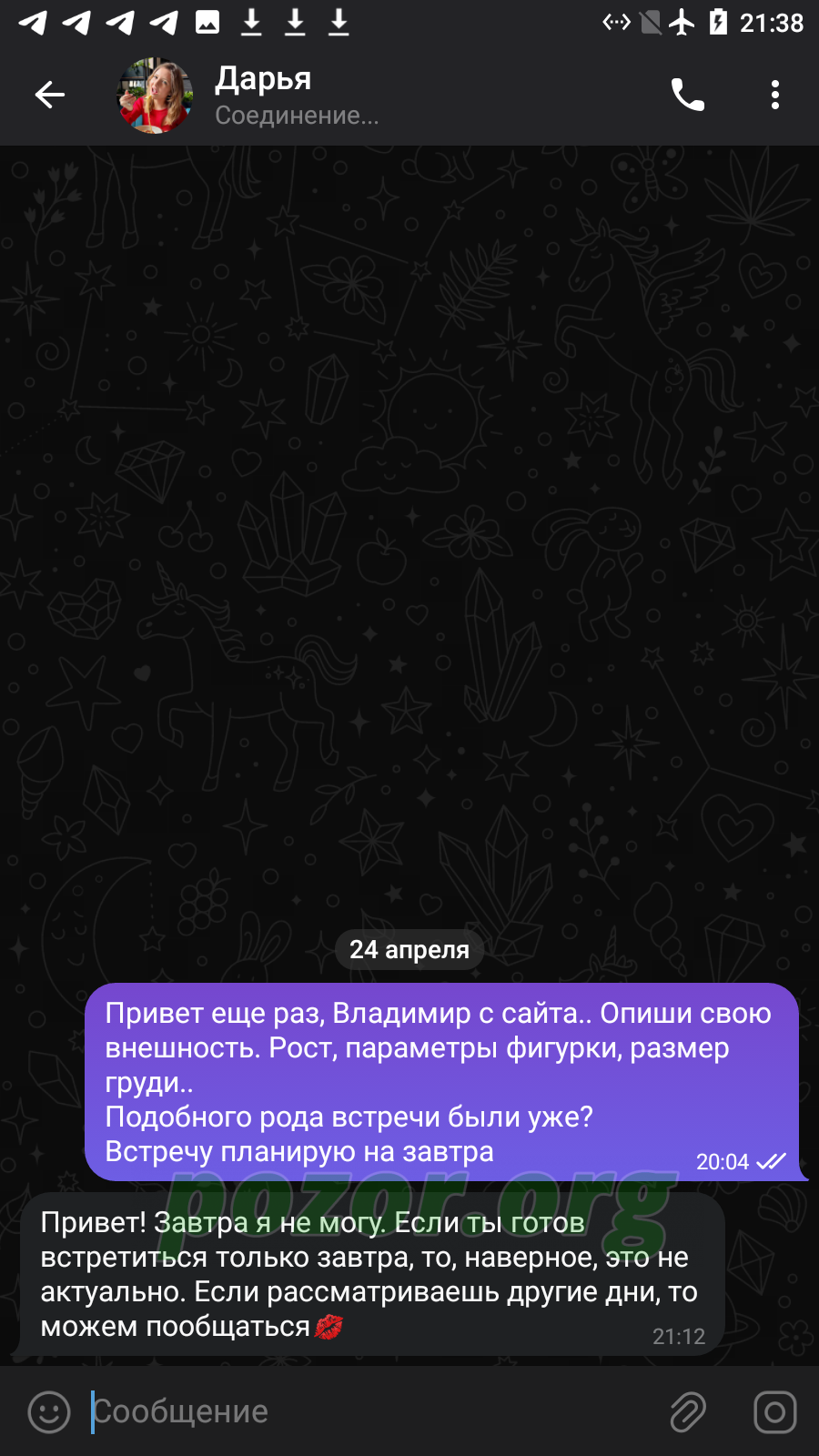Go back to the chat list
The width and height of the screenshot is (819, 1456).
point(50,95)
